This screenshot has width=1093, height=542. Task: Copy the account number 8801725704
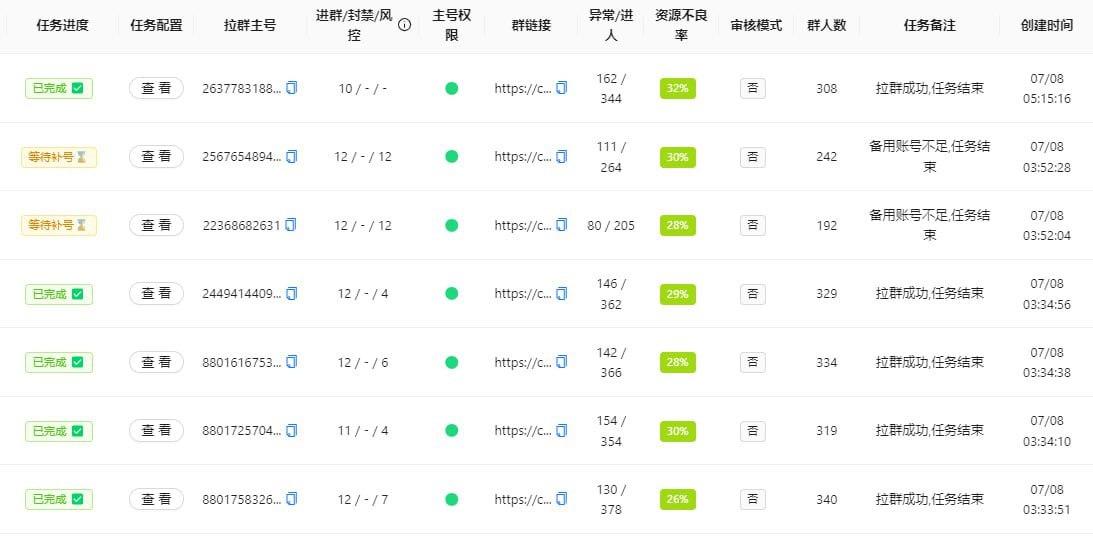292,430
